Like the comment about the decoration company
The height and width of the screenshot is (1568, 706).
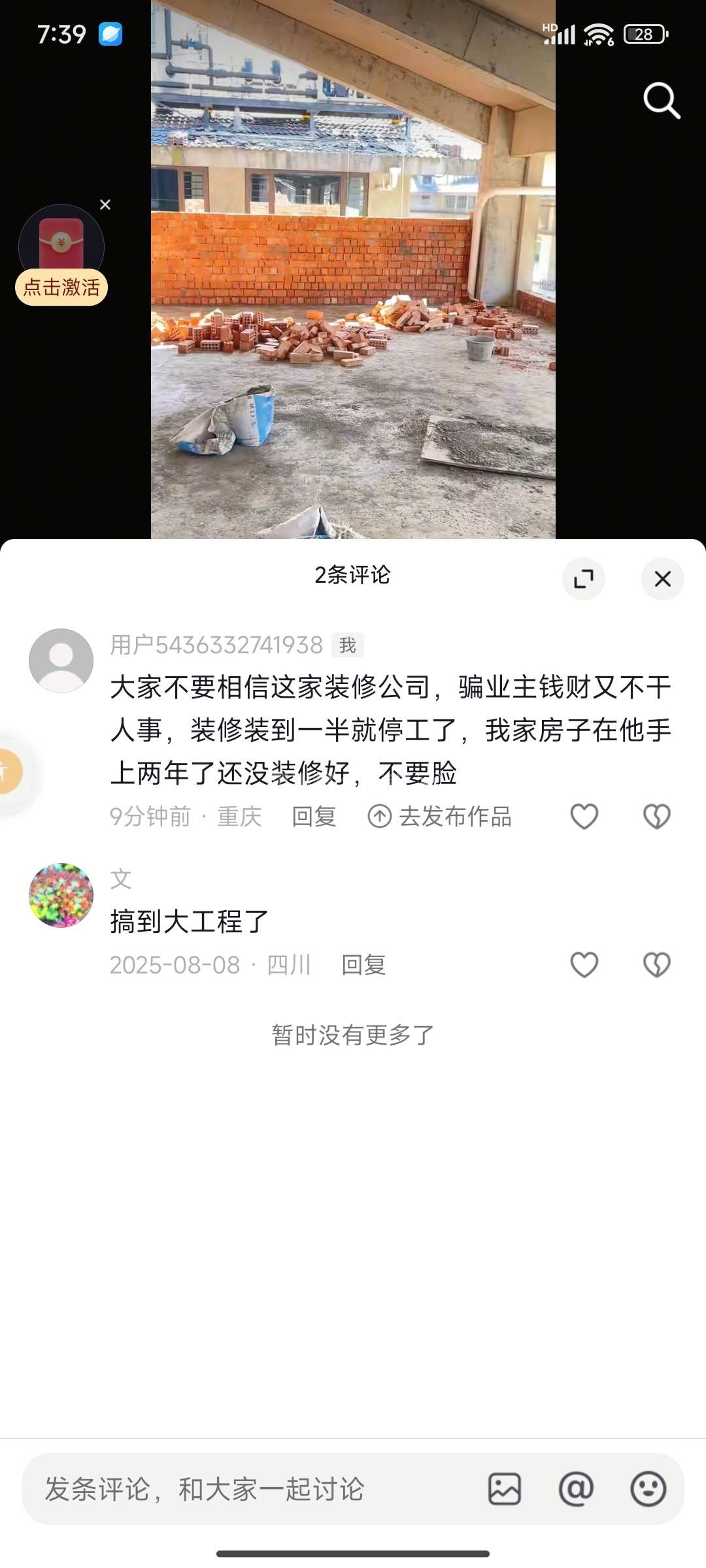coord(584,817)
